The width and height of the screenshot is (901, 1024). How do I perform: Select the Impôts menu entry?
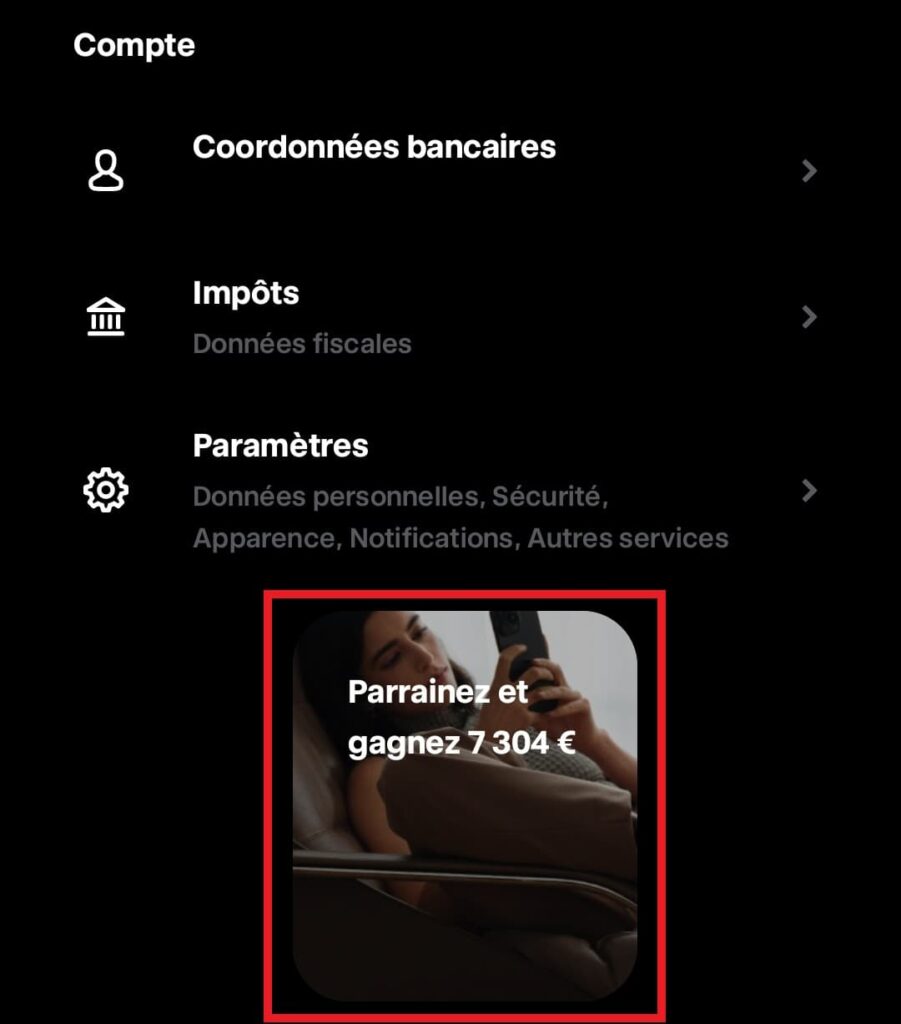247,293
